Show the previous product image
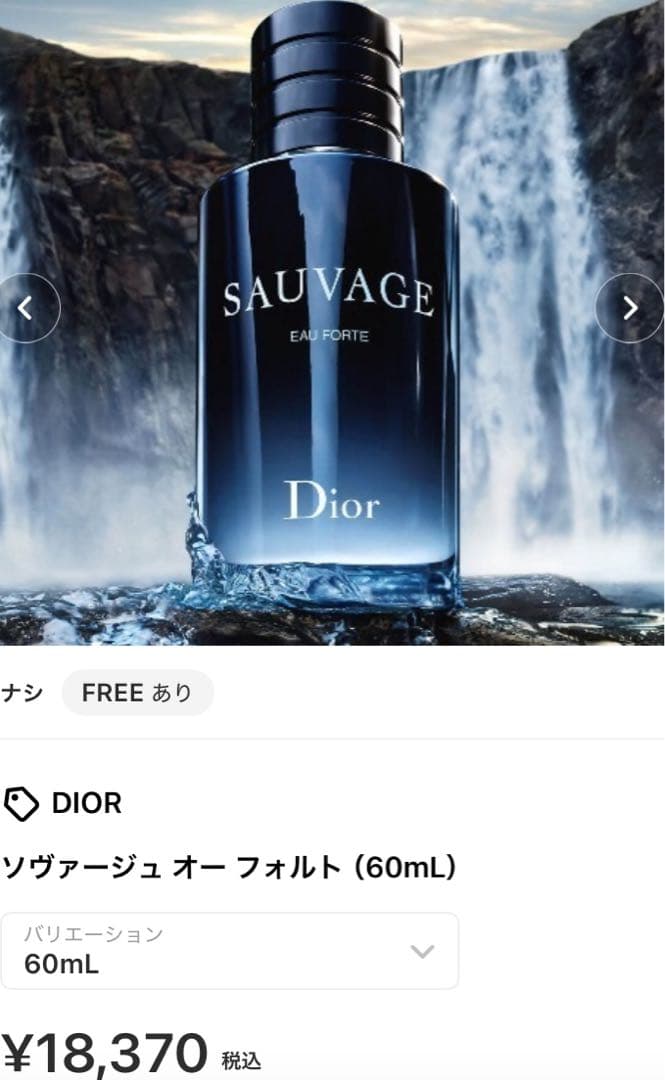Screen dimensions: 665x1080 26,308
